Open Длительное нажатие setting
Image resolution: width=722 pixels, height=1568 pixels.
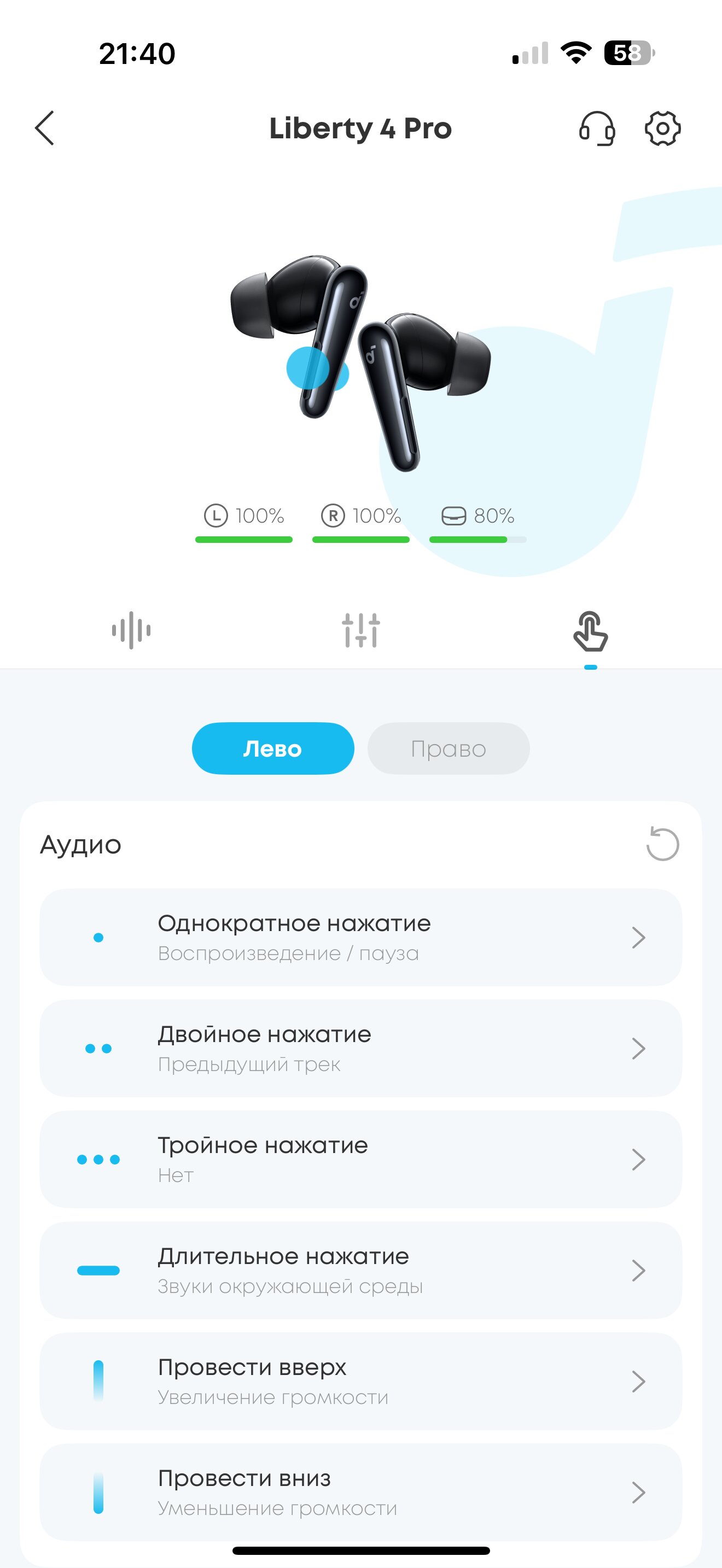click(x=361, y=1271)
